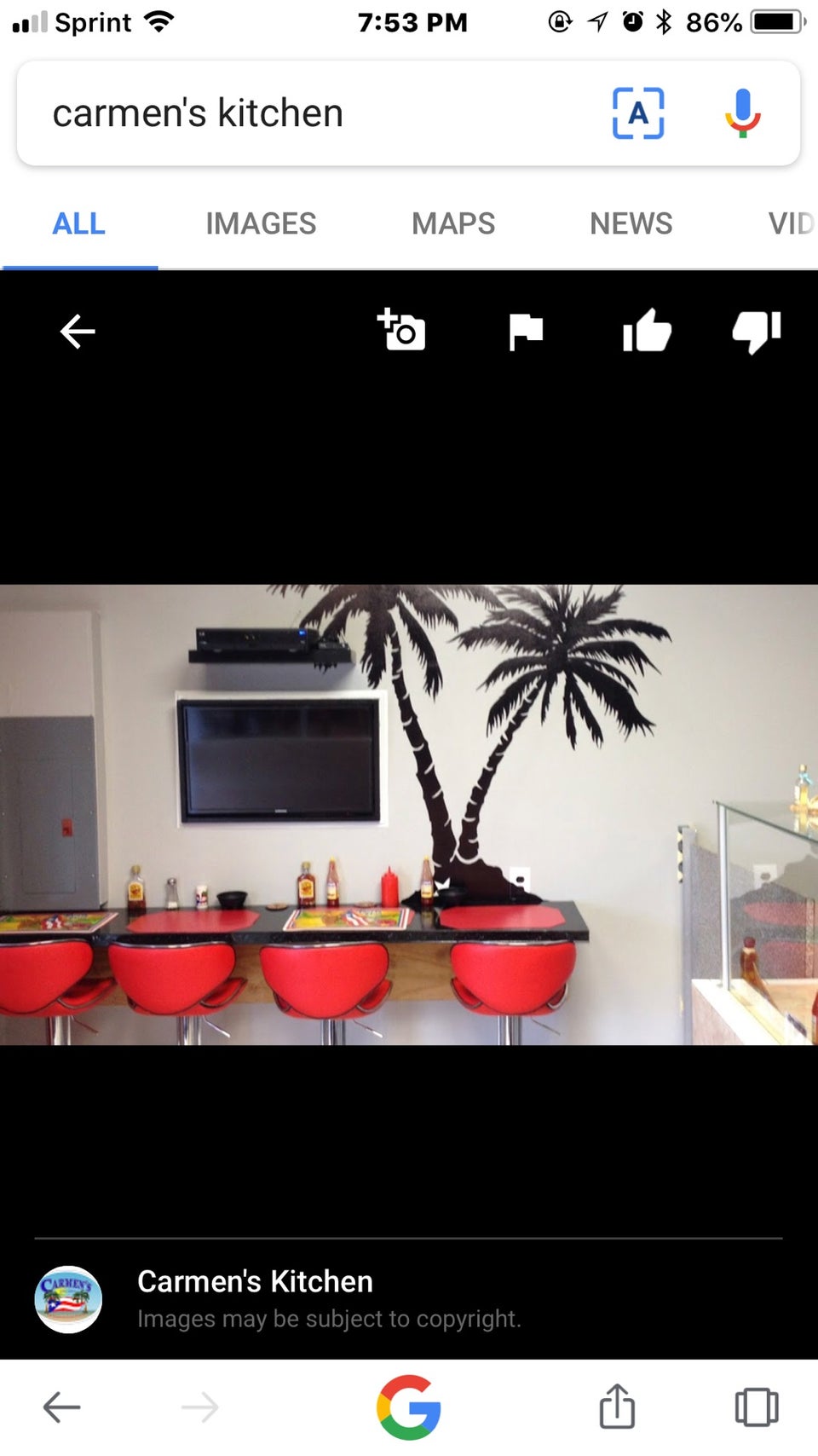This screenshot has width=818, height=1456.
Task: Report this photo with the flag icon
Action: (x=526, y=332)
